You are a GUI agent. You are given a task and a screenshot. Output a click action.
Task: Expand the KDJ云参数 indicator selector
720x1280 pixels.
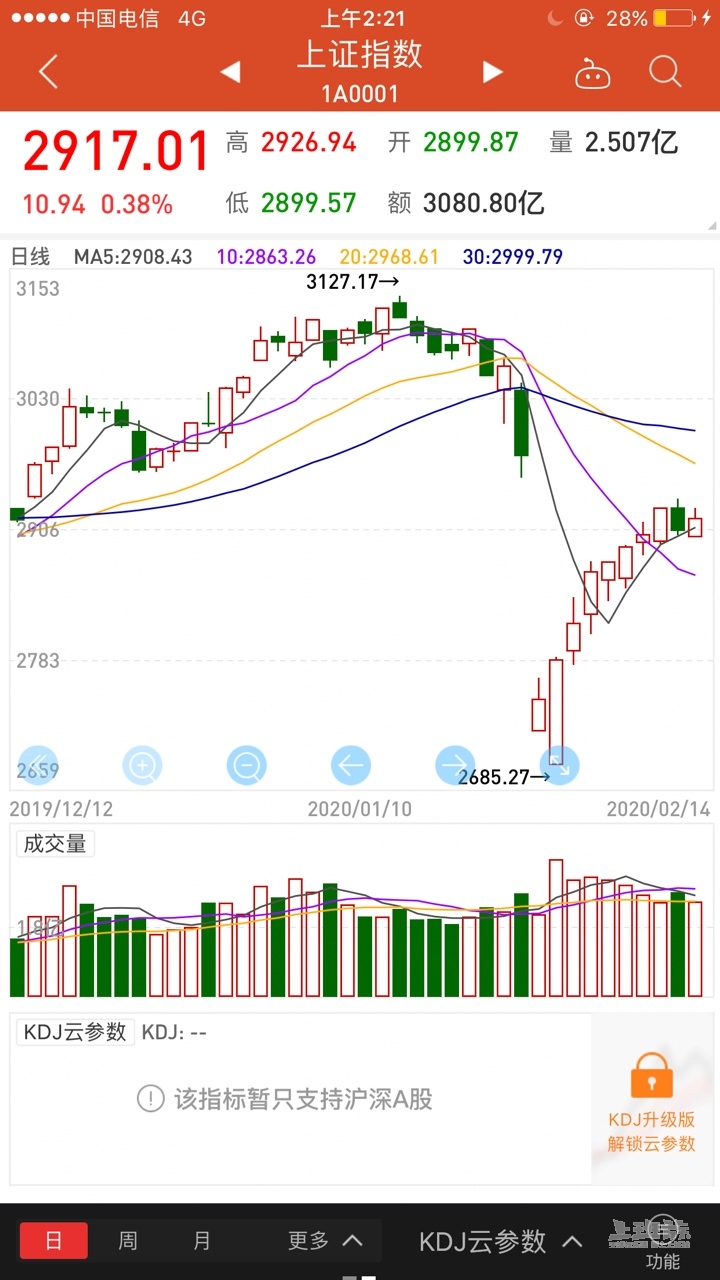(x=499, y=1242)
